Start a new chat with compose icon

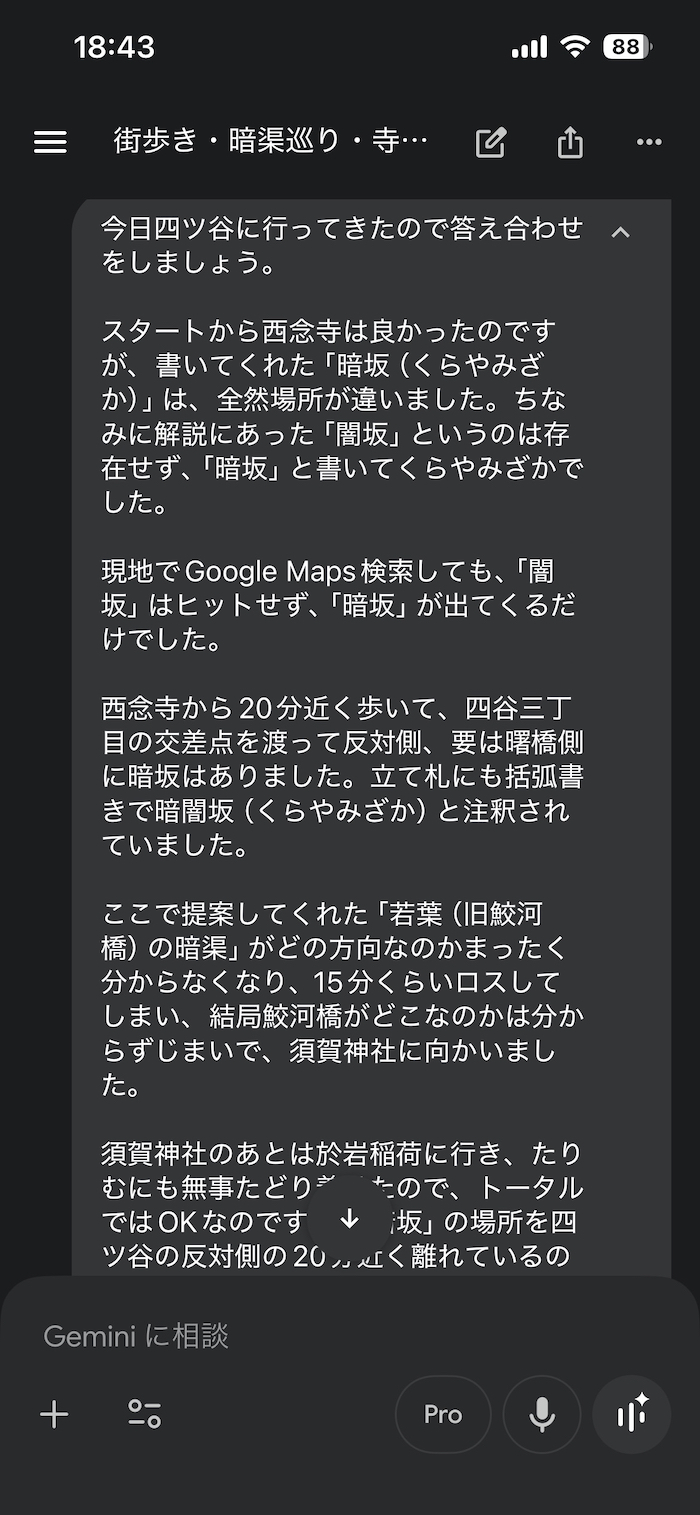(x=490, y=142)
